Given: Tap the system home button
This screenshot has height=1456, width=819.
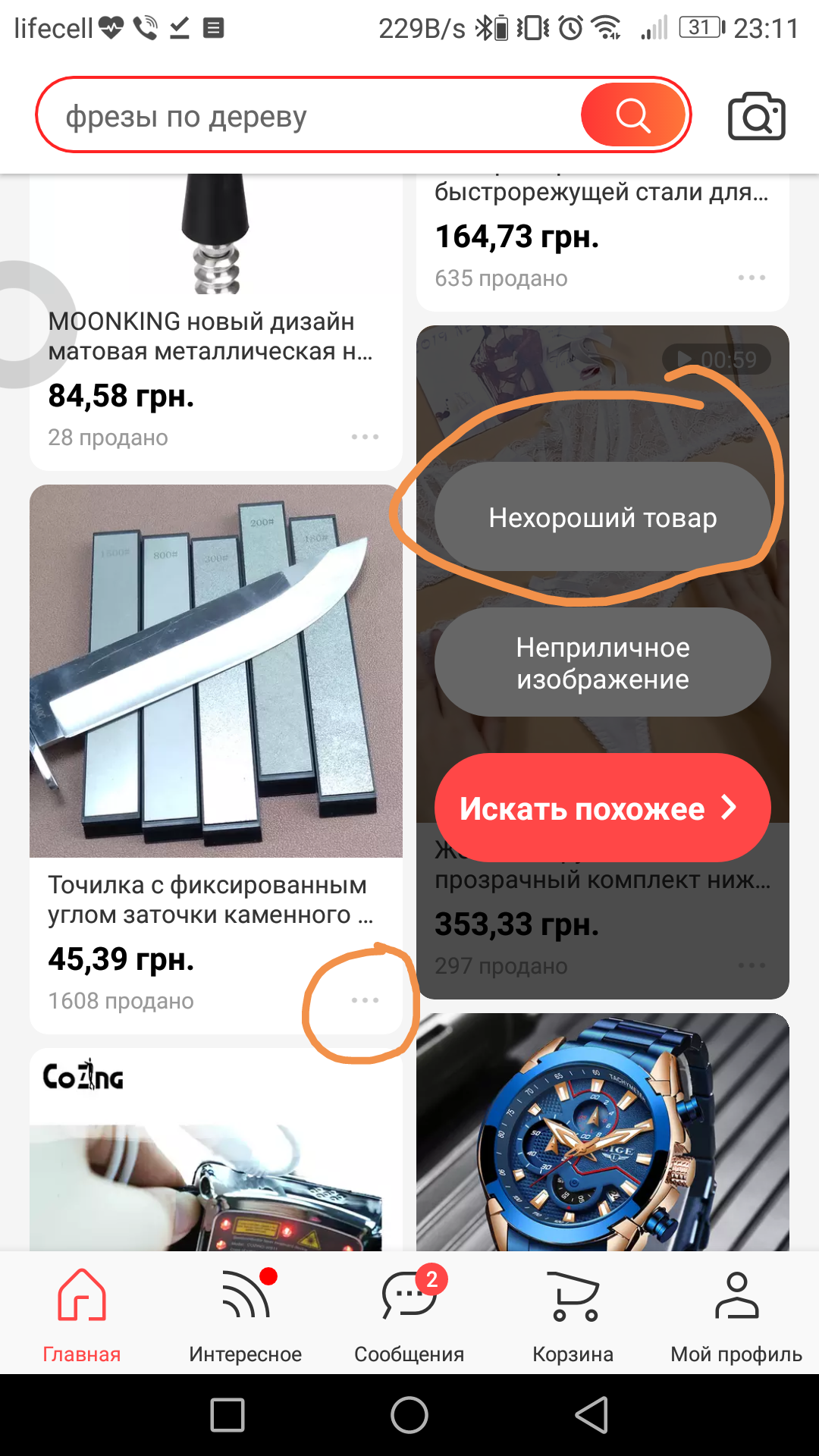Looking at the screenshot, I should point(409,1415).
